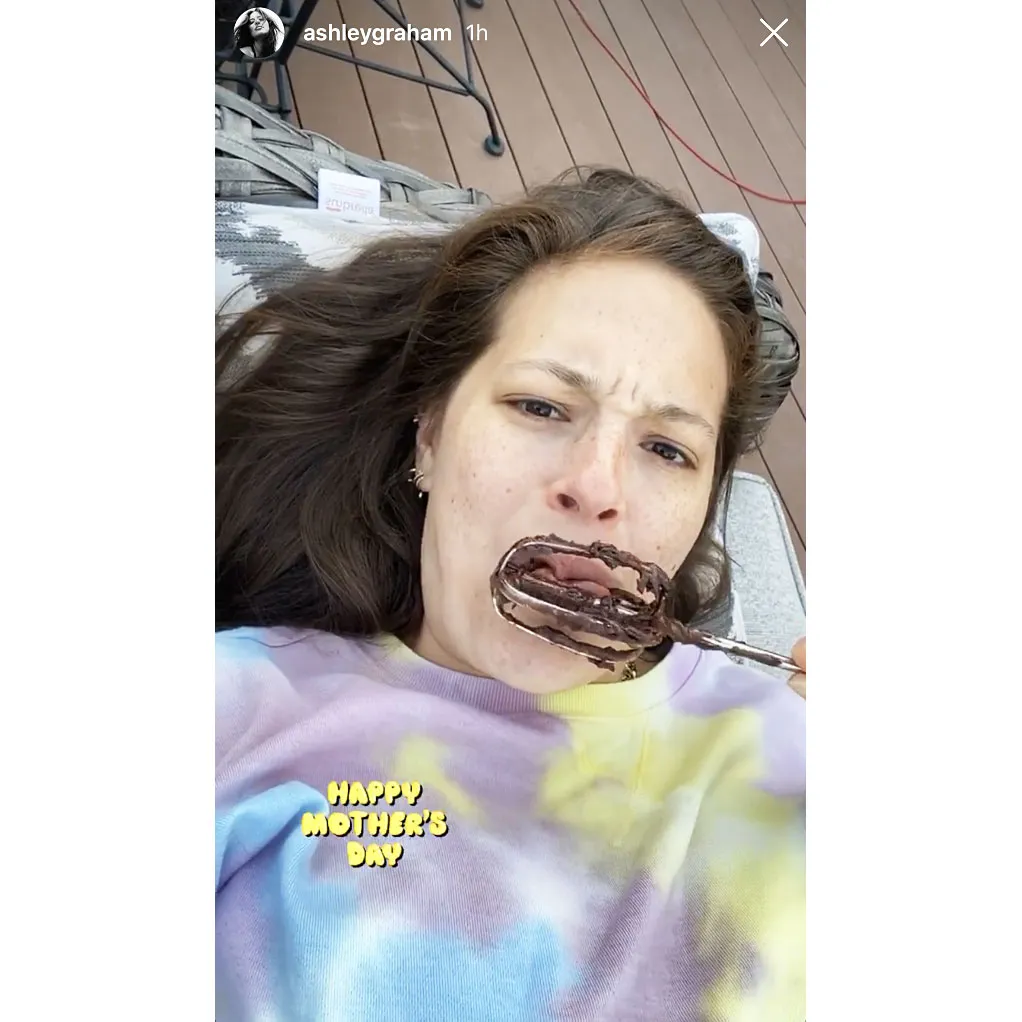
Task: Tap the story poster's profile picture
Action: (258, 33)
